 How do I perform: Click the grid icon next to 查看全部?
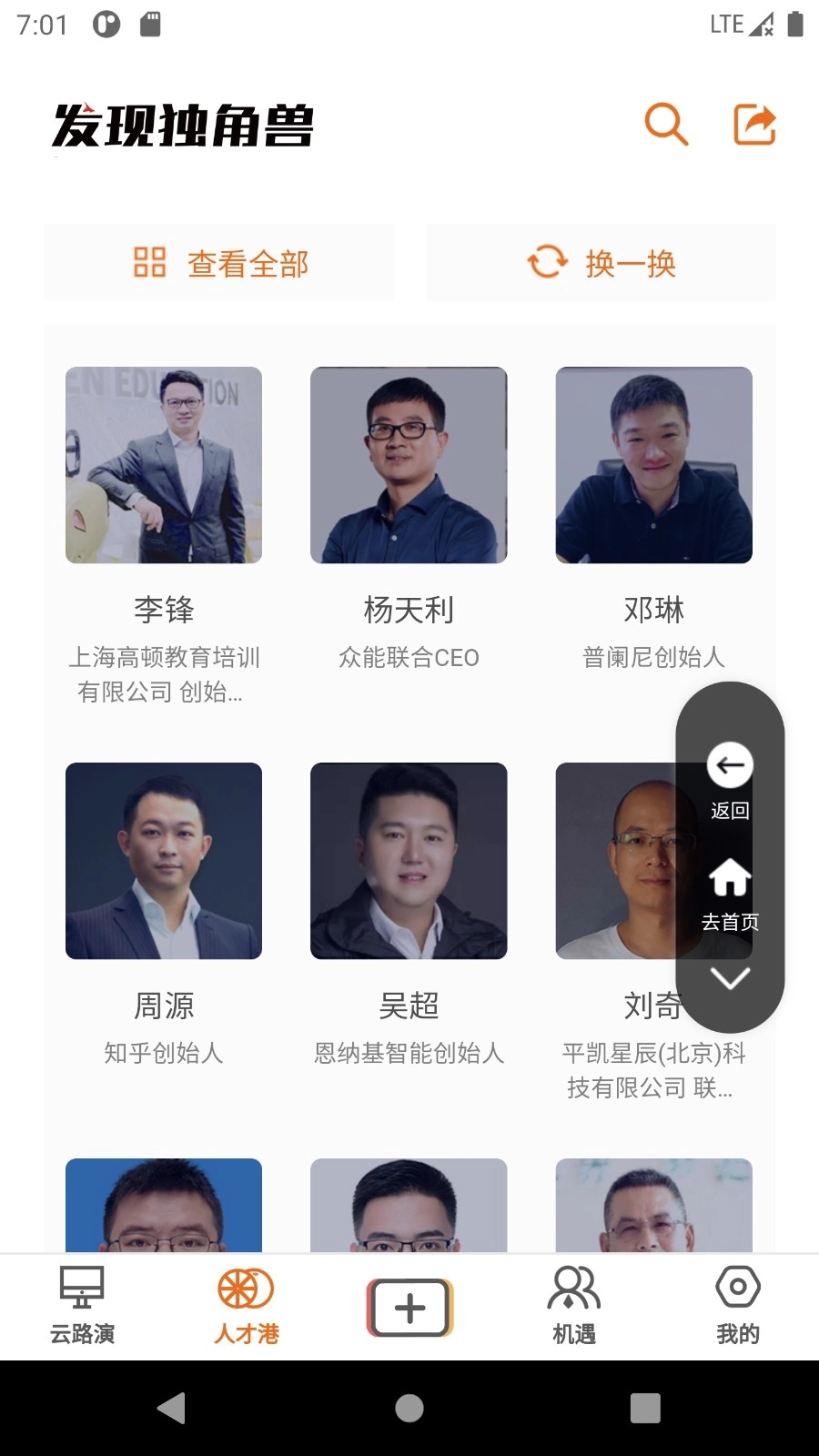pos(148,263)
